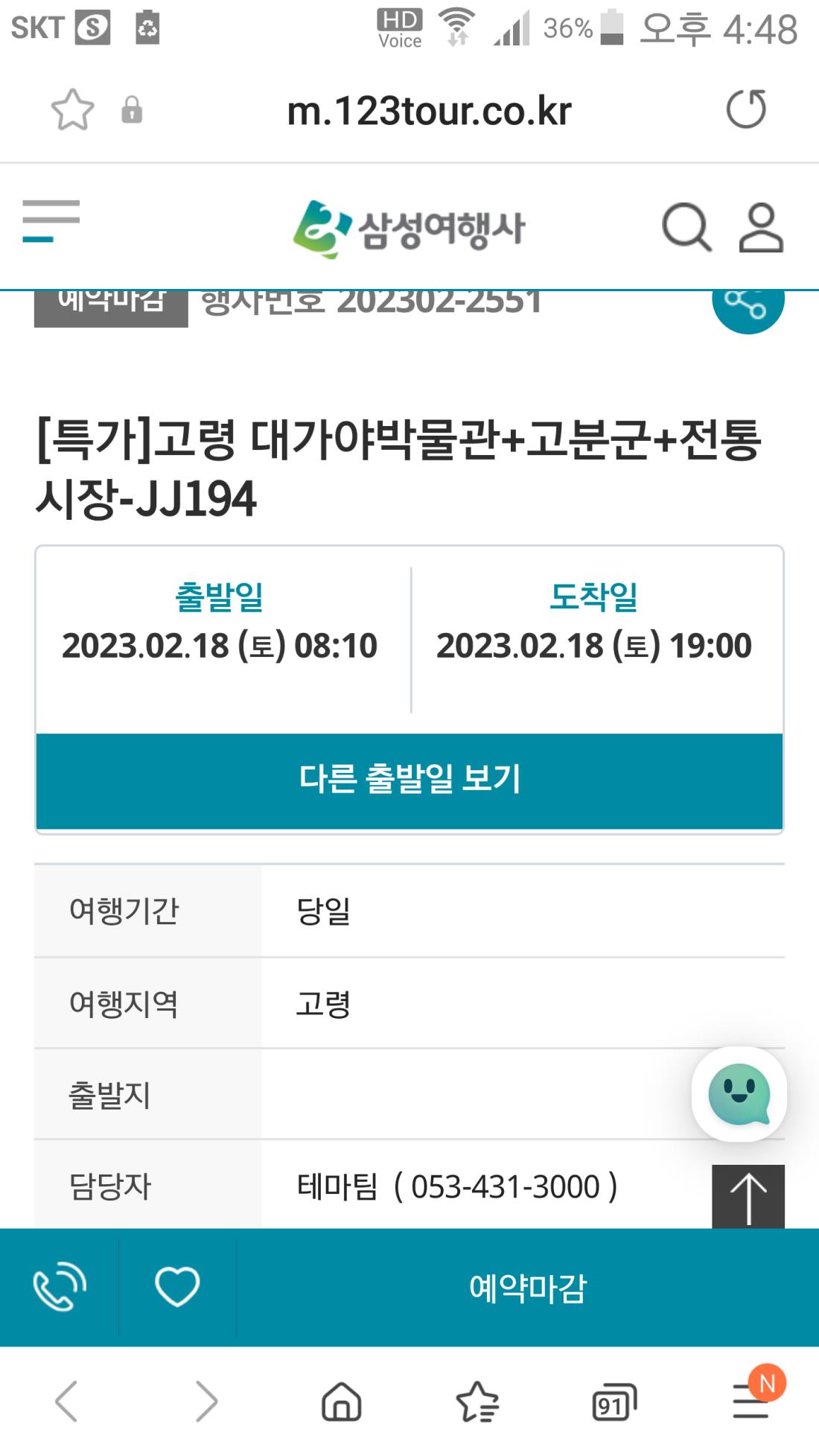Reload the page in the browser
Screen dimensions: 819x1456
click(x=746, y=109)
